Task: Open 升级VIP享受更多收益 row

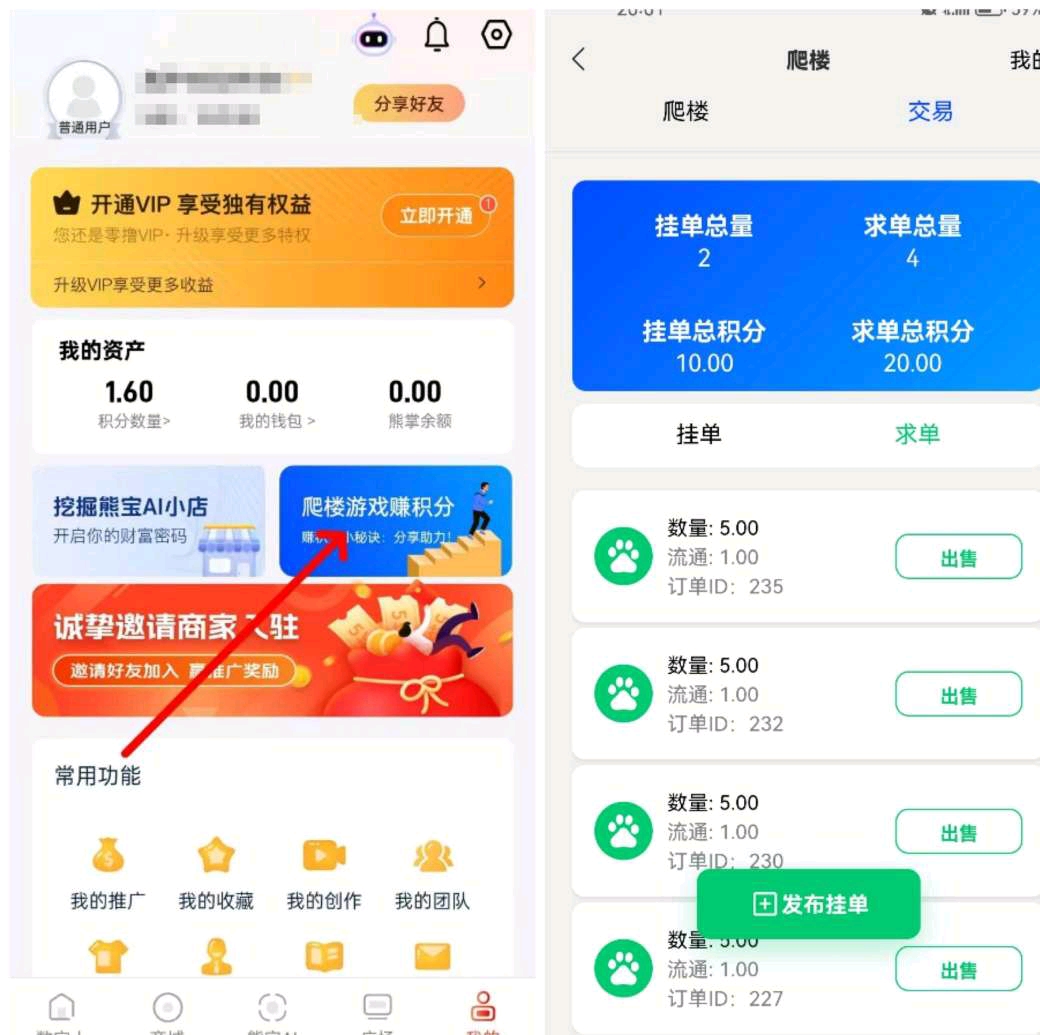Action: (x=272, y=285)
